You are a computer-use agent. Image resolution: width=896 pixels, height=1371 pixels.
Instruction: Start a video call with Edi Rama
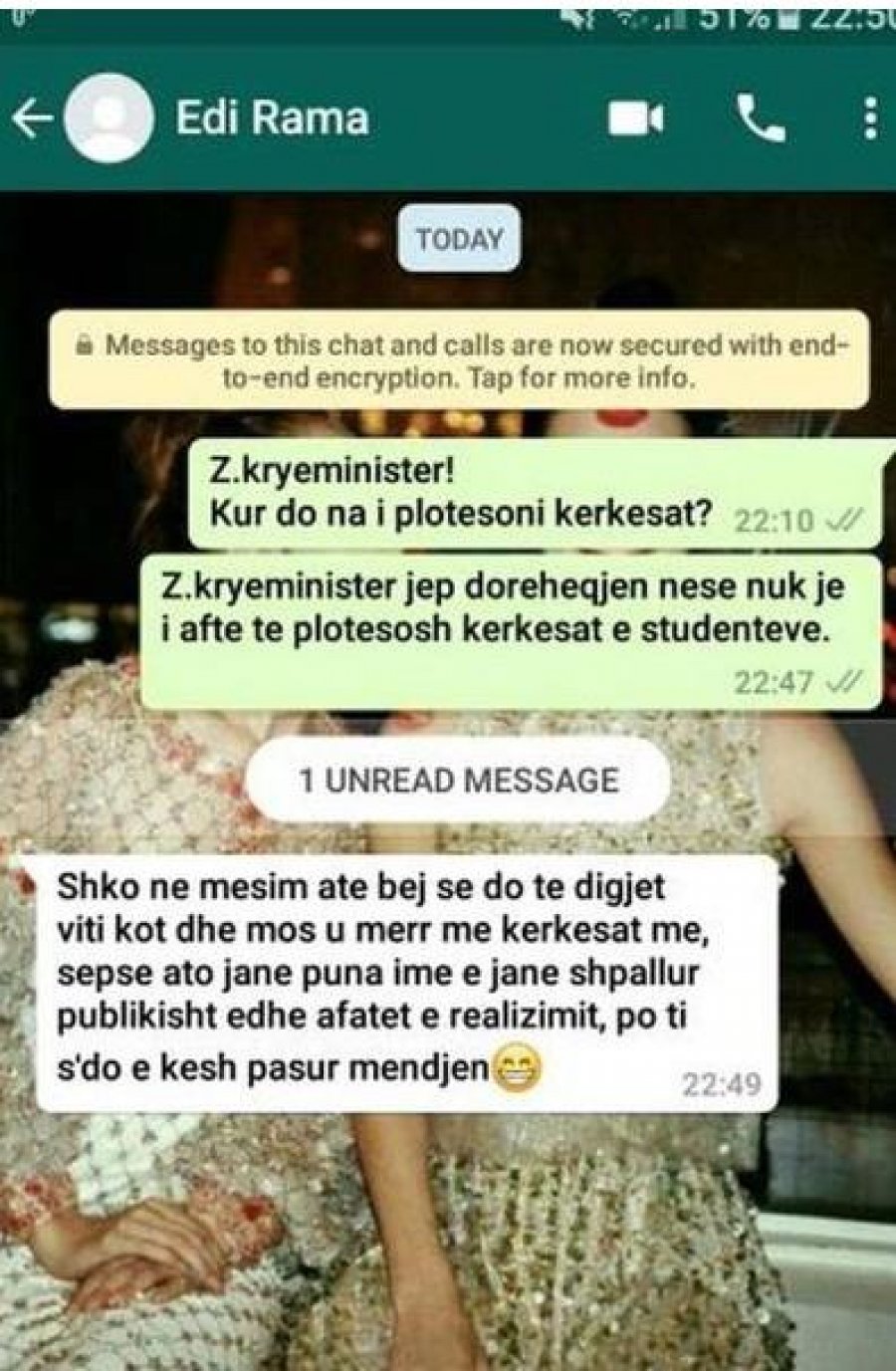pos(635,119)
